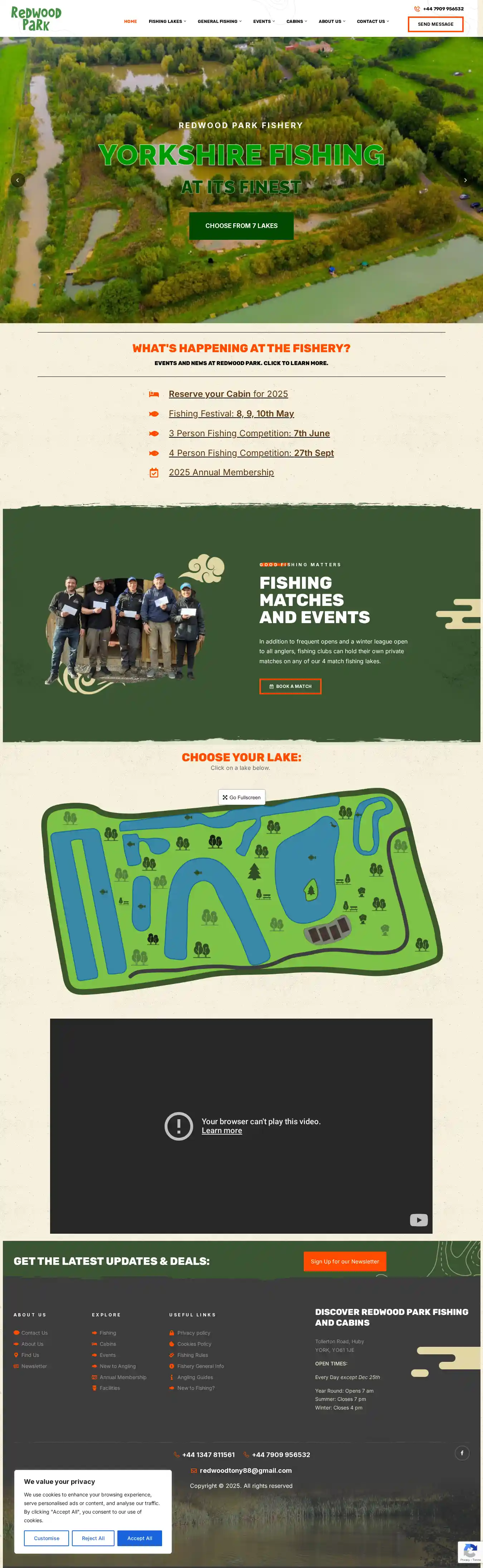The image size is (483, 1568).
Task: Customise cookie preferences
Action: tap(46, 1538)
